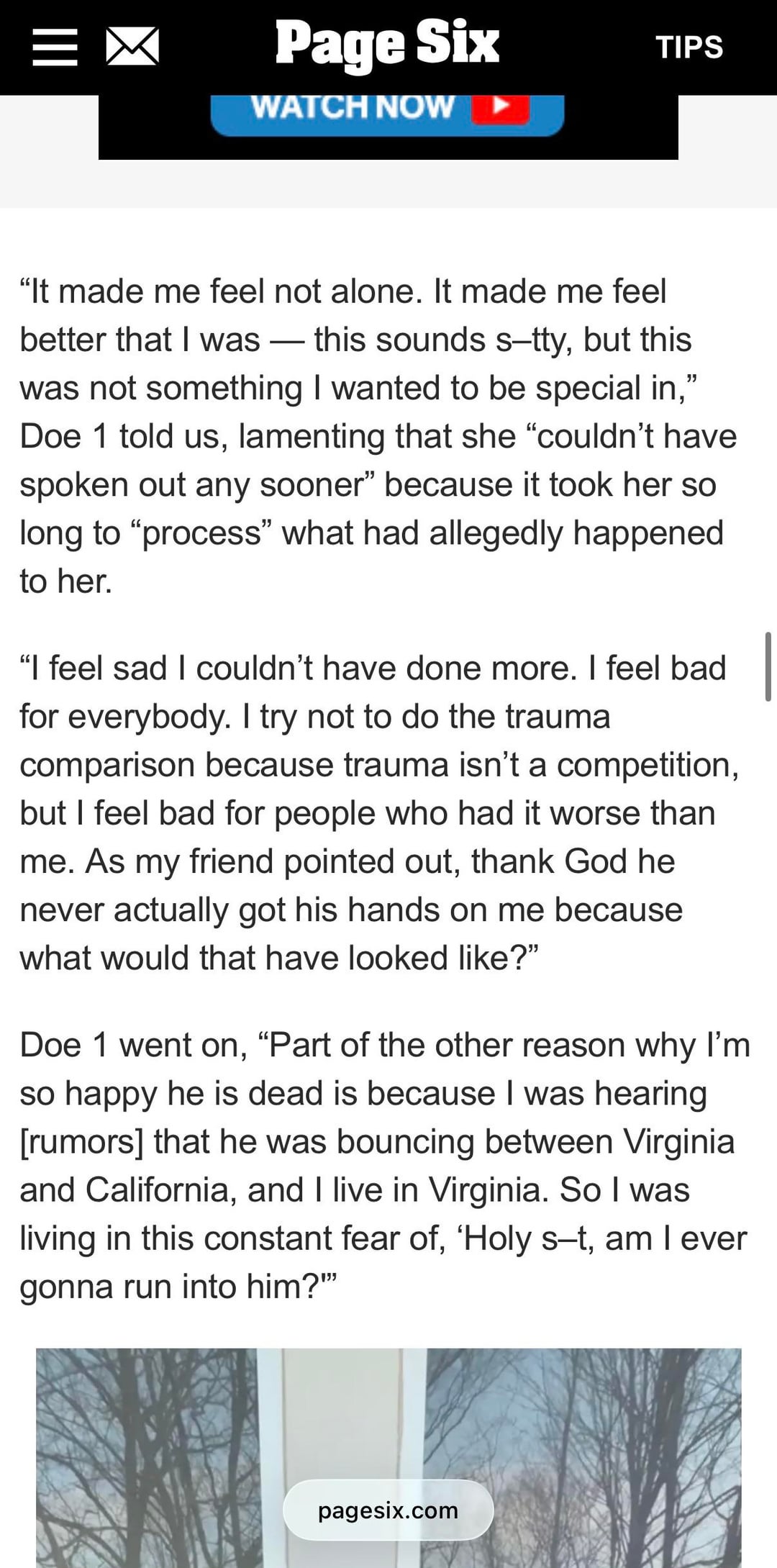Open the hamburger navigation menu
The height and width of the screenshot is (1568, 777).
point(55,47)
